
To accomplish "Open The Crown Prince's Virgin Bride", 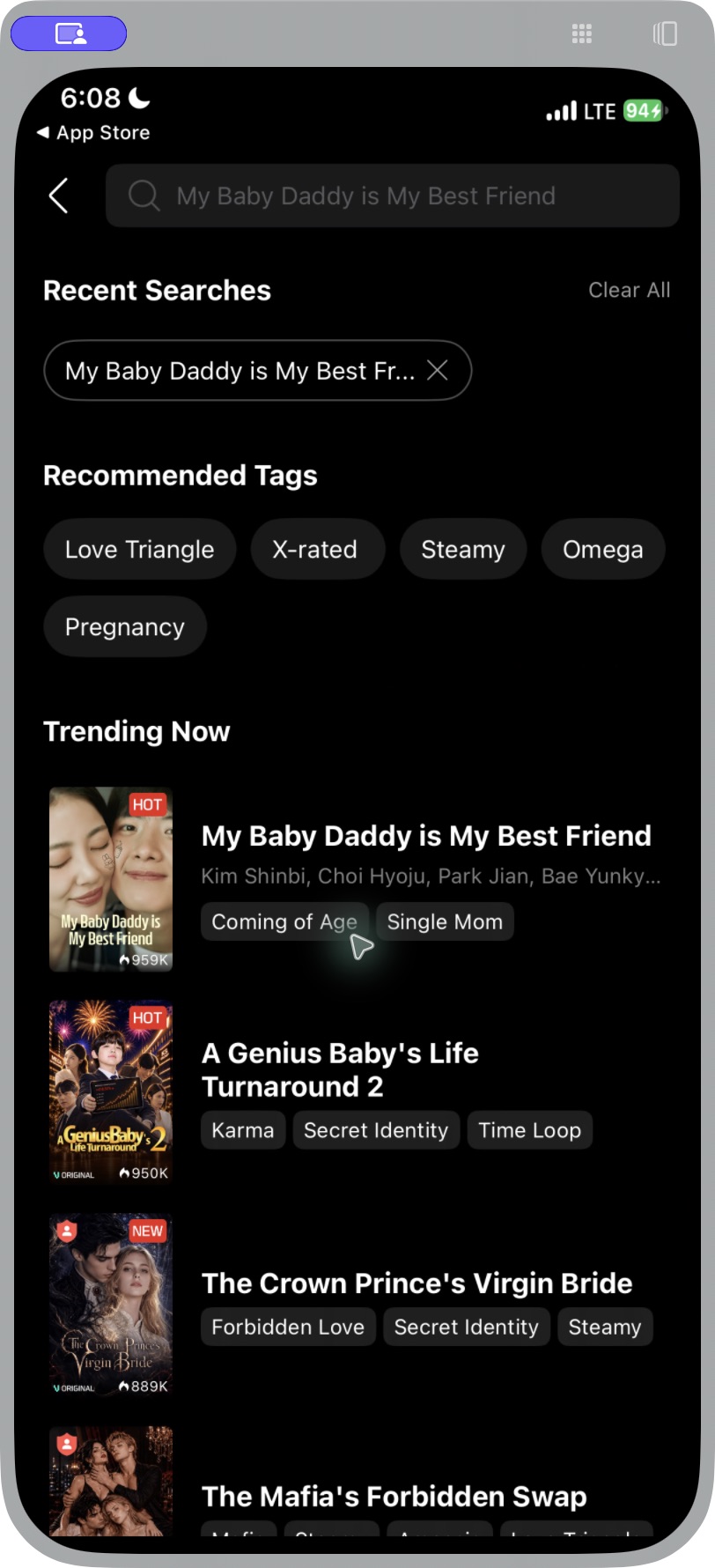I will coord(417,1283).
